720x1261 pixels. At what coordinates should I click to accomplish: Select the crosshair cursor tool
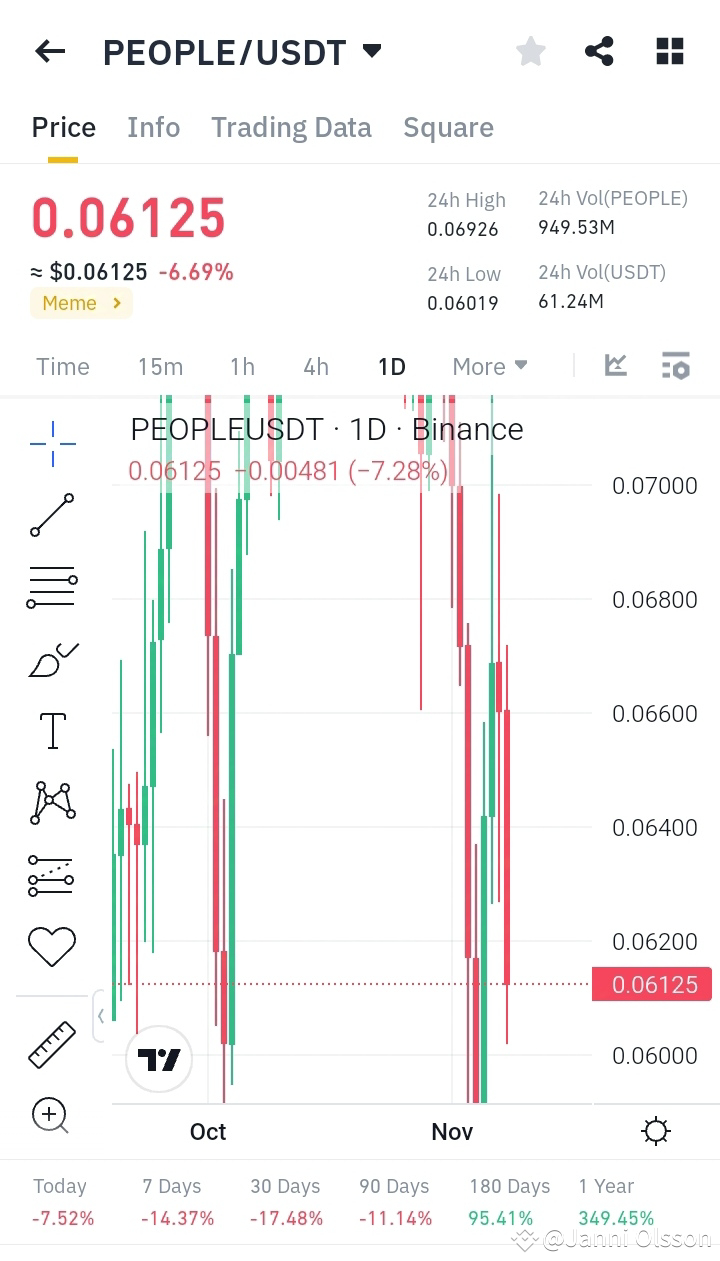click(x=52, y=443)
